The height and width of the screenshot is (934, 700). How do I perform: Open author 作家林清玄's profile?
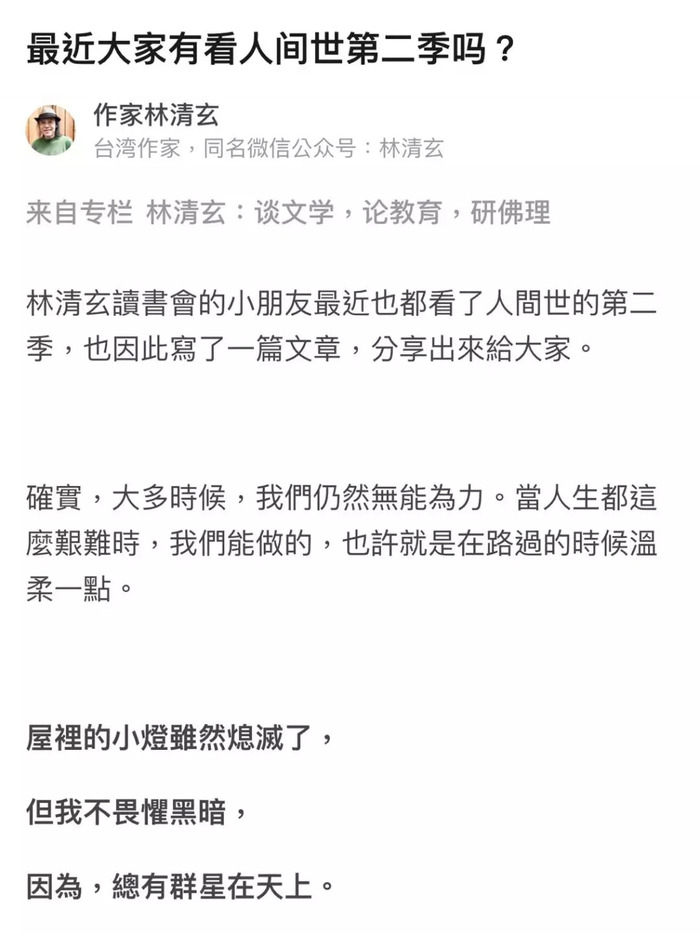coord(155,114)
